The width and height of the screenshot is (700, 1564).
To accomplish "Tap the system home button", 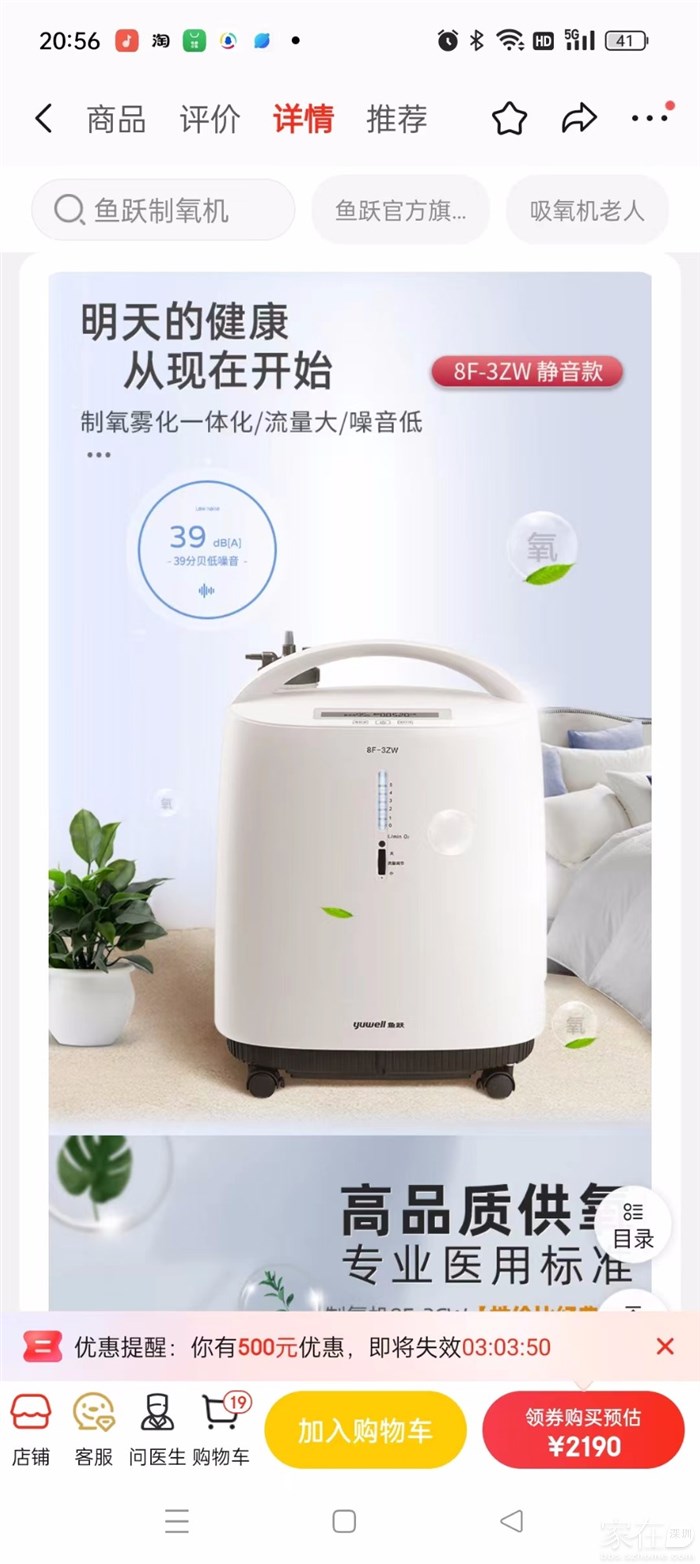I will [344, 1521].
